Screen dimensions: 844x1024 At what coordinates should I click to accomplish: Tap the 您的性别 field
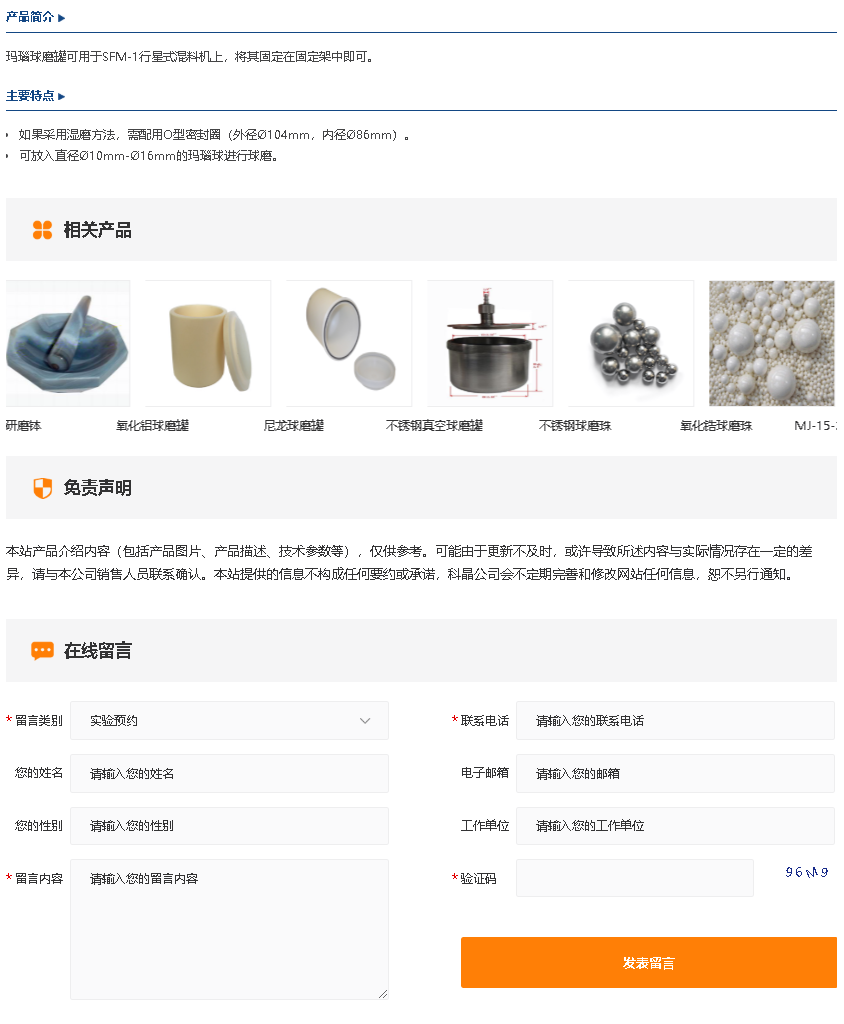pyautogui.click(x=229, y=827)
